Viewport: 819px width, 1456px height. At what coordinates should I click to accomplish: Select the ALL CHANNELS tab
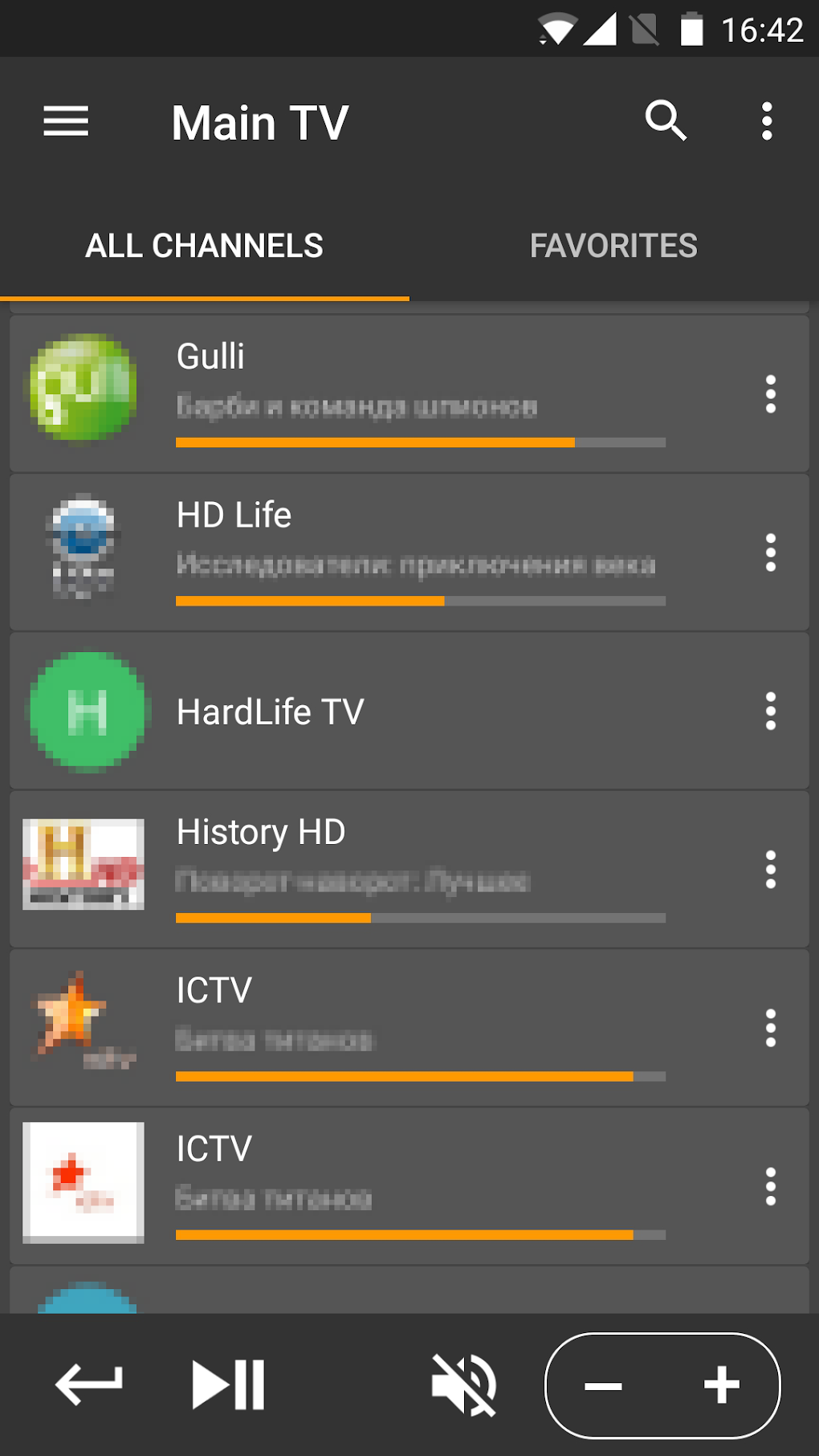pos(205,245)
